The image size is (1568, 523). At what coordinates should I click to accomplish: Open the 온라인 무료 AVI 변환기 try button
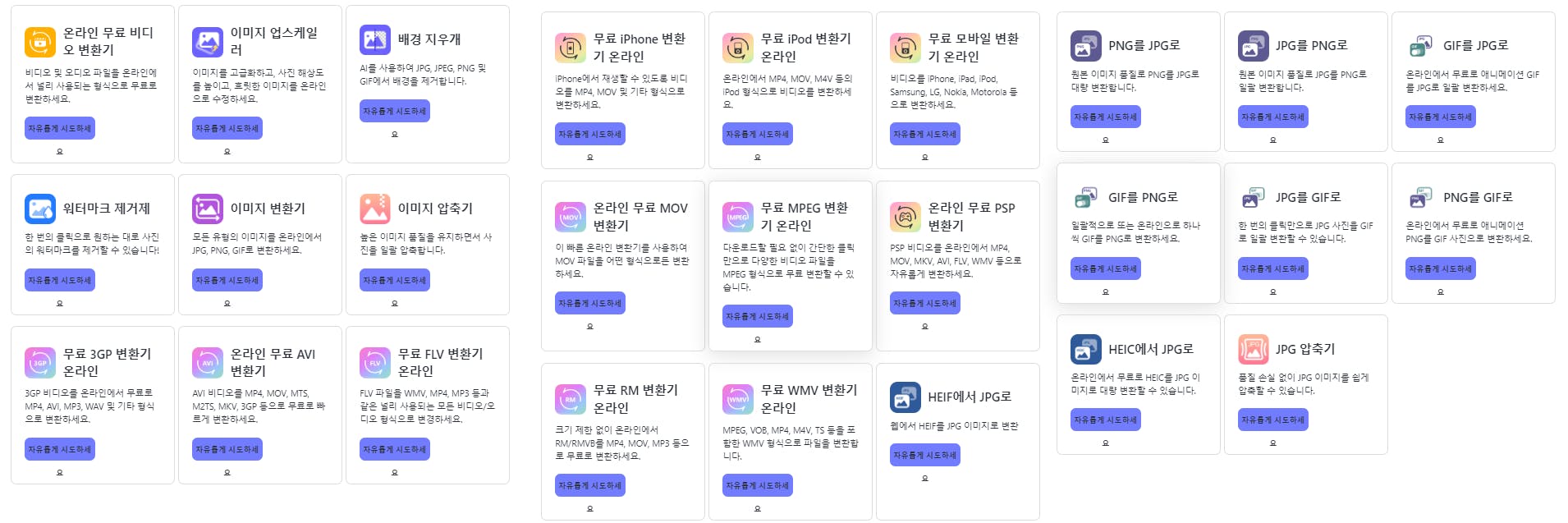pos(227,449)
